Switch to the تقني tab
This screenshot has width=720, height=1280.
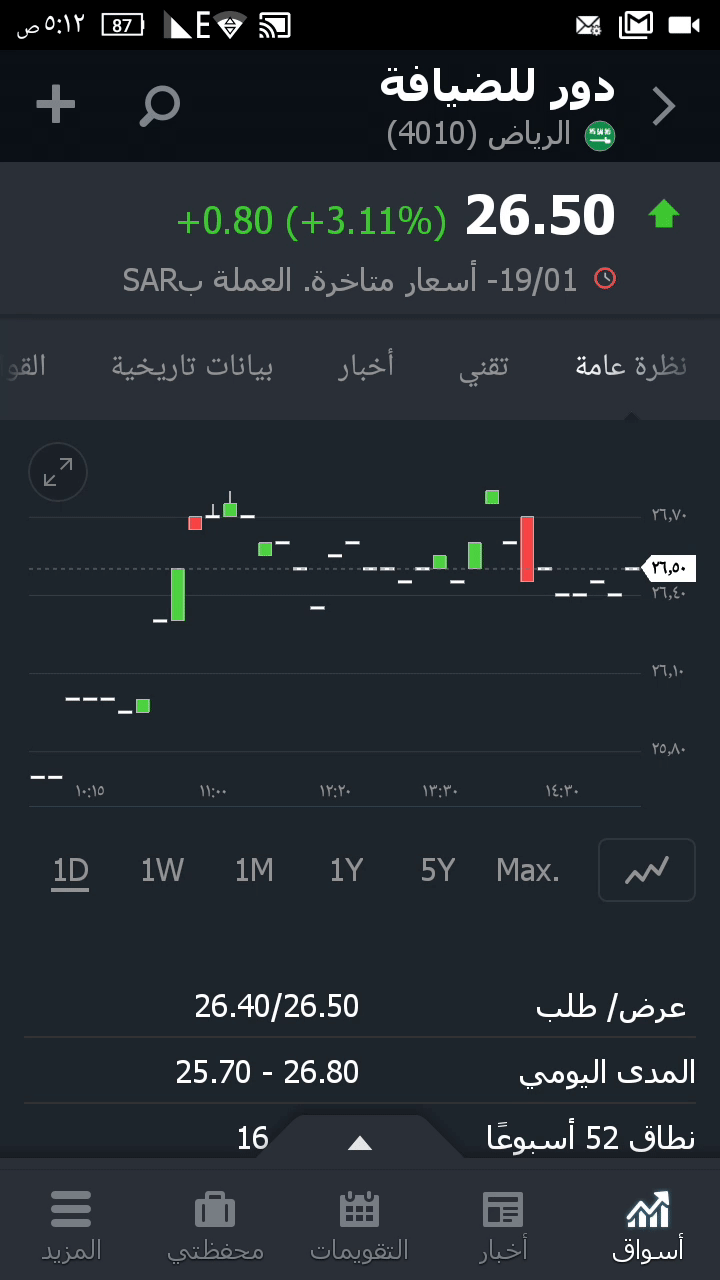484,366
